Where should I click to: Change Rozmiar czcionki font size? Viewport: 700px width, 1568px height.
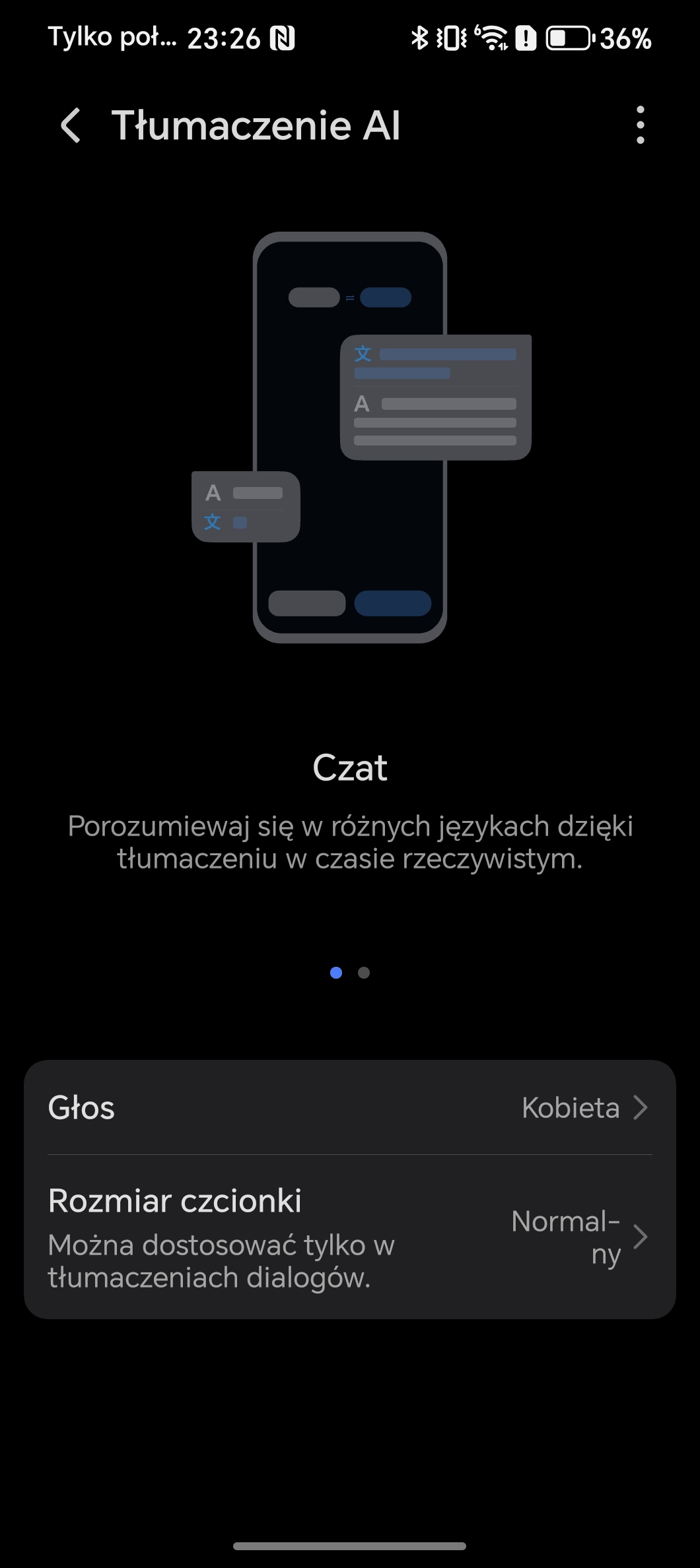(350, 1237)
